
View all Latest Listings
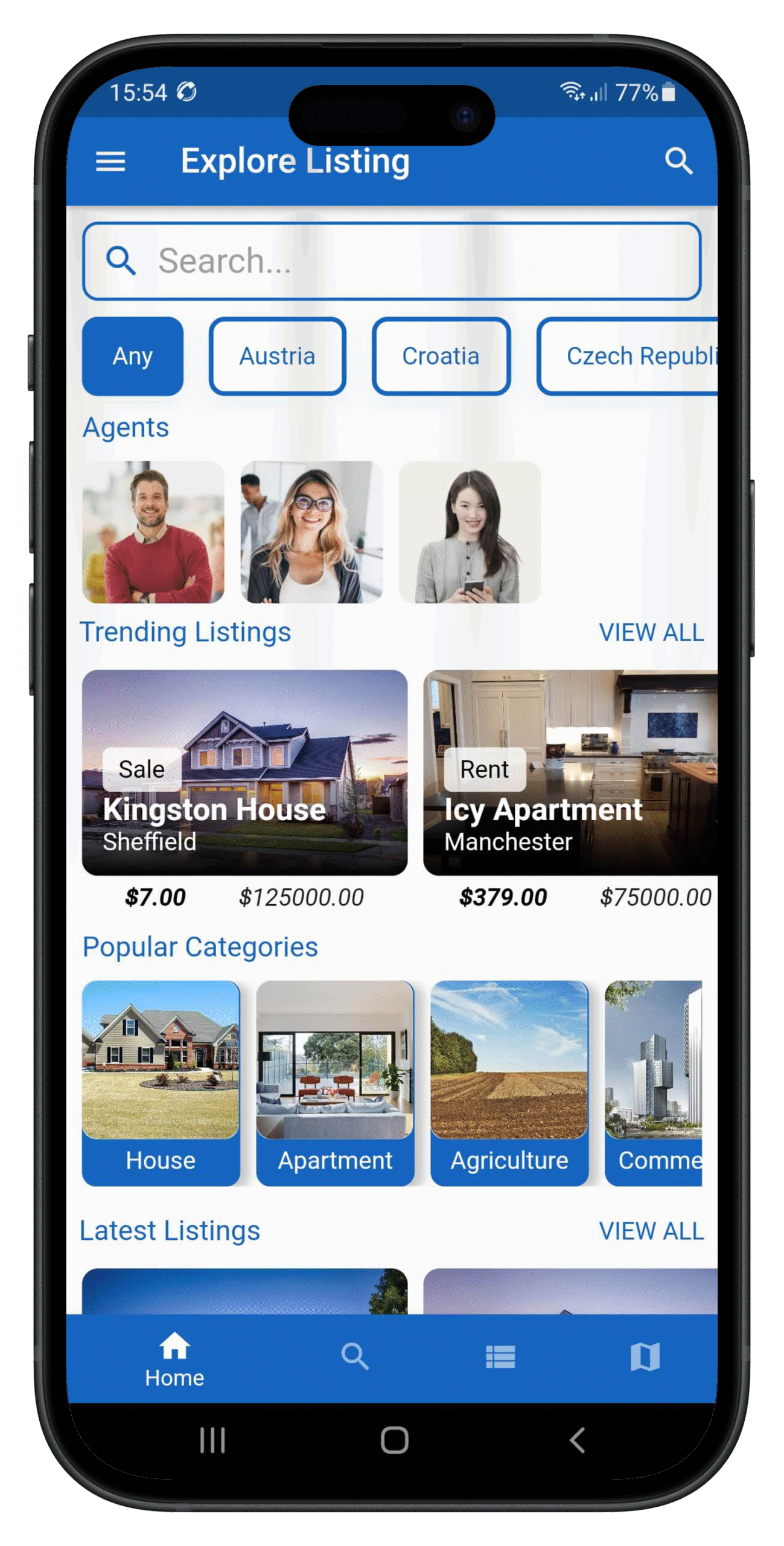coord(651,1231)
